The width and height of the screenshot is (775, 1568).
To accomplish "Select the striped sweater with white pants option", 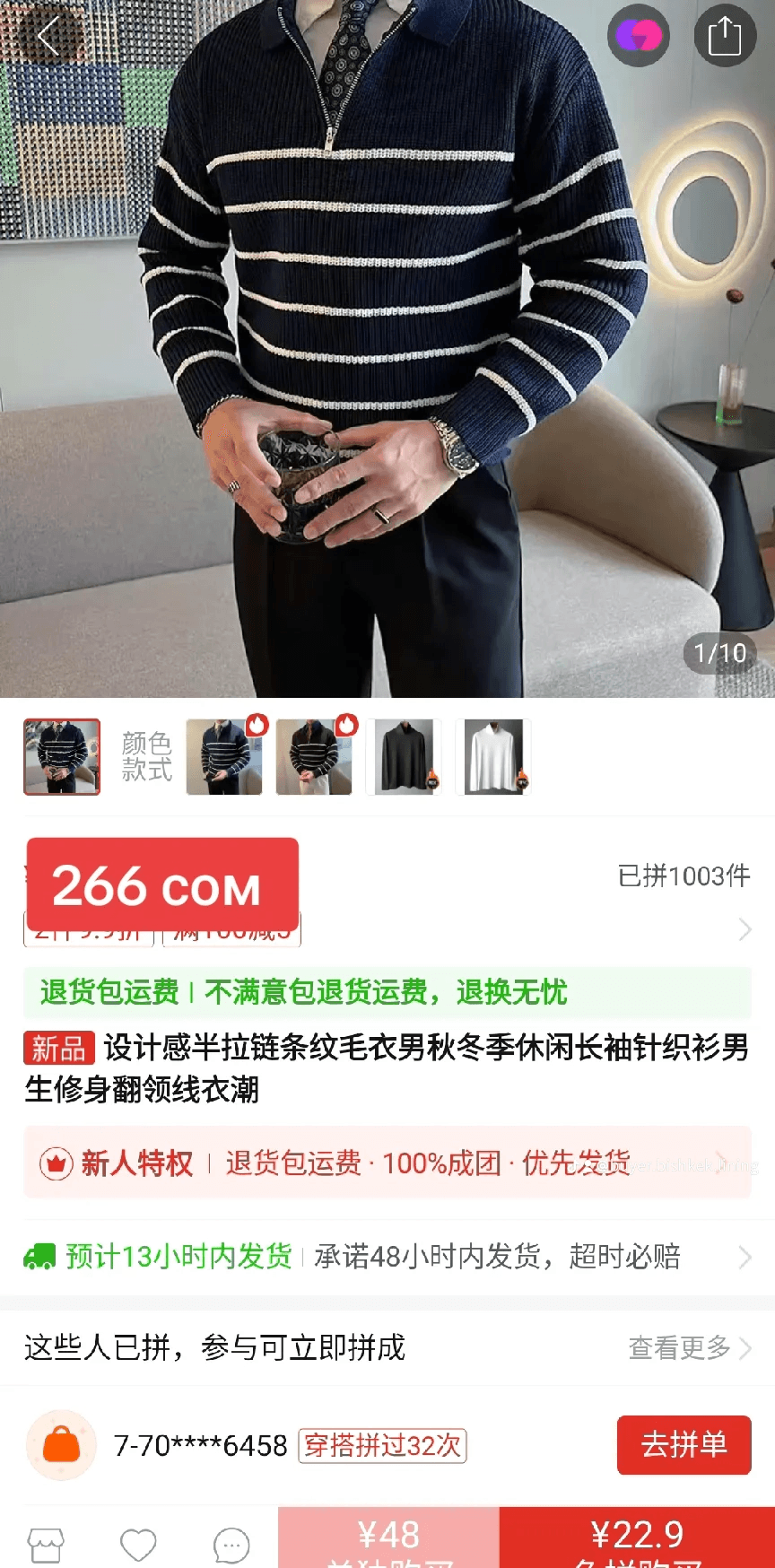I will click(314, 756).
